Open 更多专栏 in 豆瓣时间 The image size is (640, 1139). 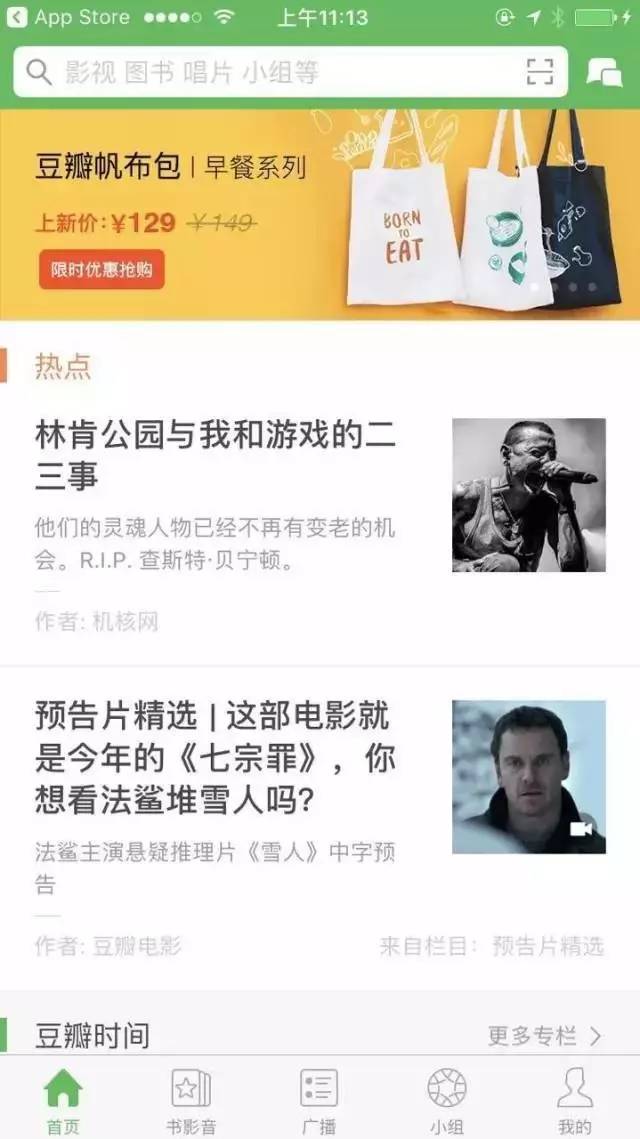[x=543, y=1035]
